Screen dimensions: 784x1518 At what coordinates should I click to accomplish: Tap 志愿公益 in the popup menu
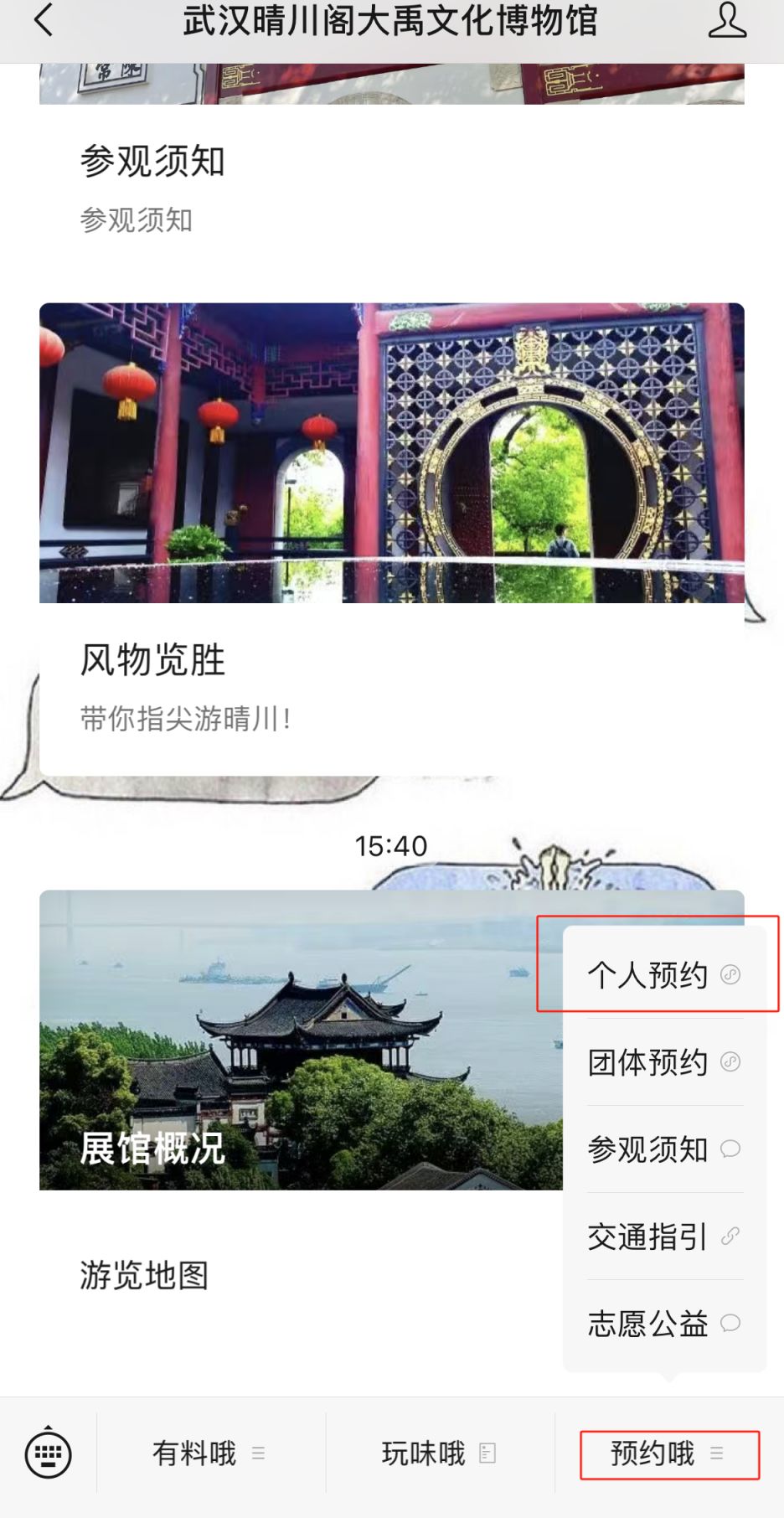click(663, 1324)
